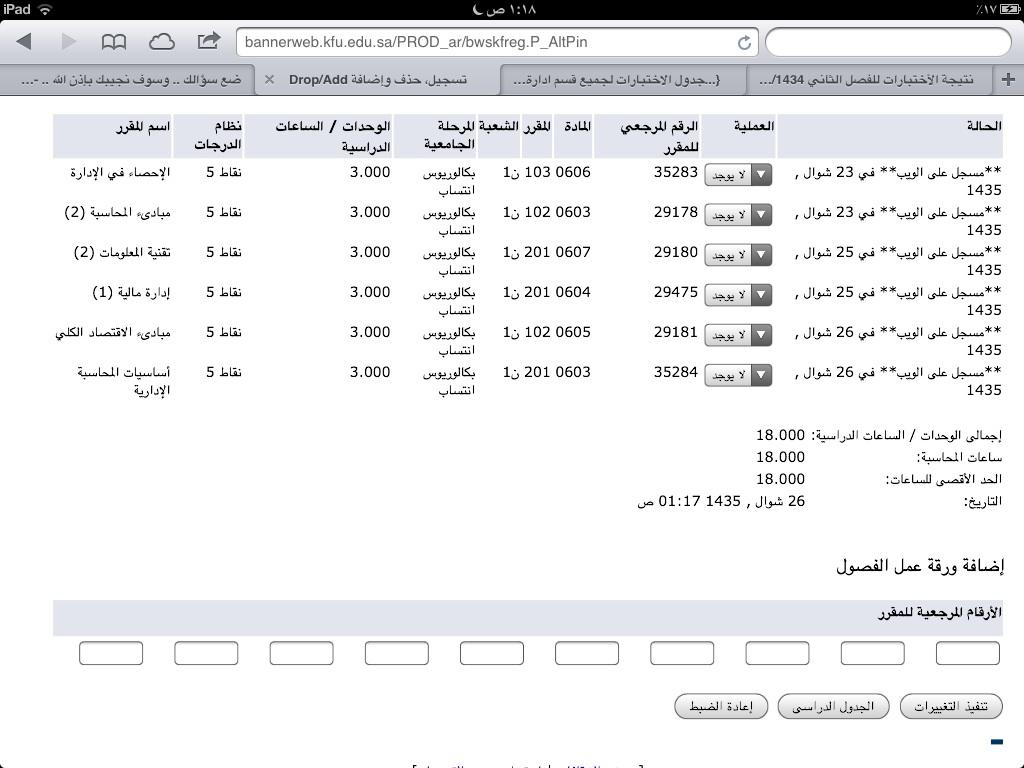Close the Drop/Add registration tab
The image size is (1024, 768).
[x=269, y=79]
